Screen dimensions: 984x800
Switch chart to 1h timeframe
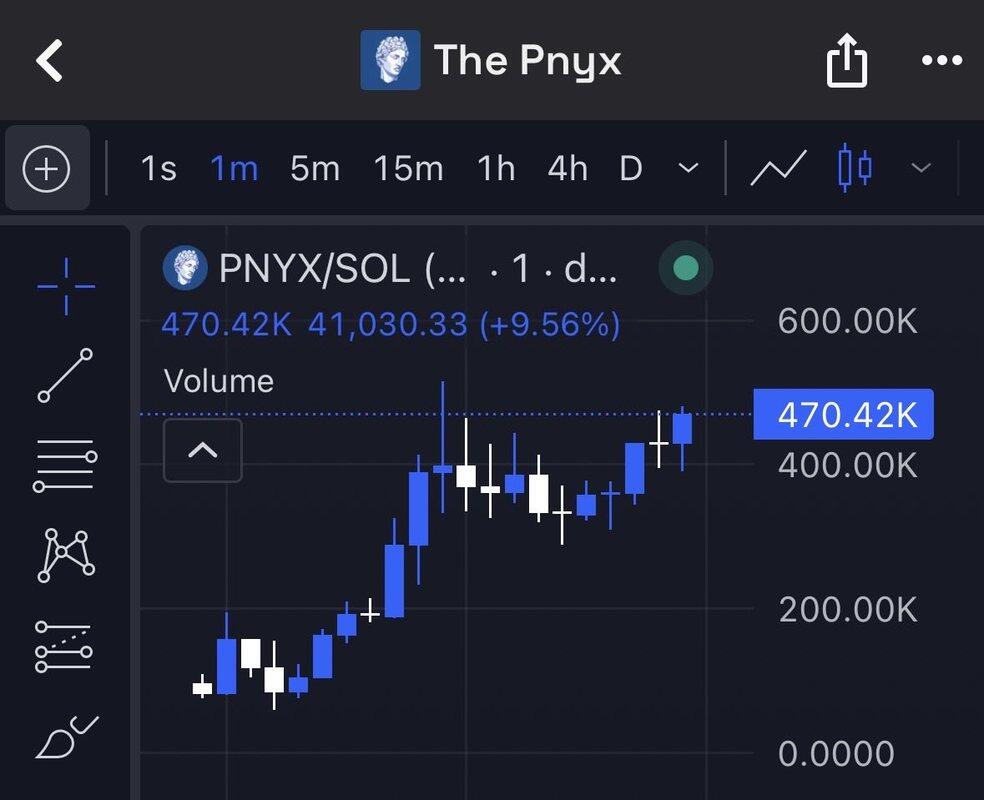[495, 168]
